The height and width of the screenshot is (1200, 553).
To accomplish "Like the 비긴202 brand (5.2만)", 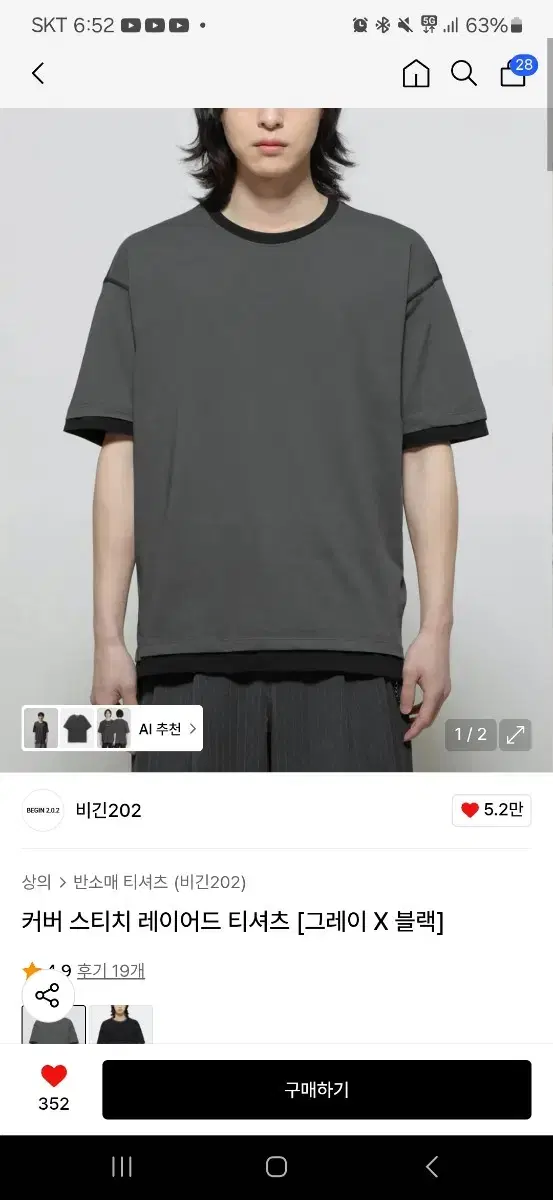I will 491,810.
